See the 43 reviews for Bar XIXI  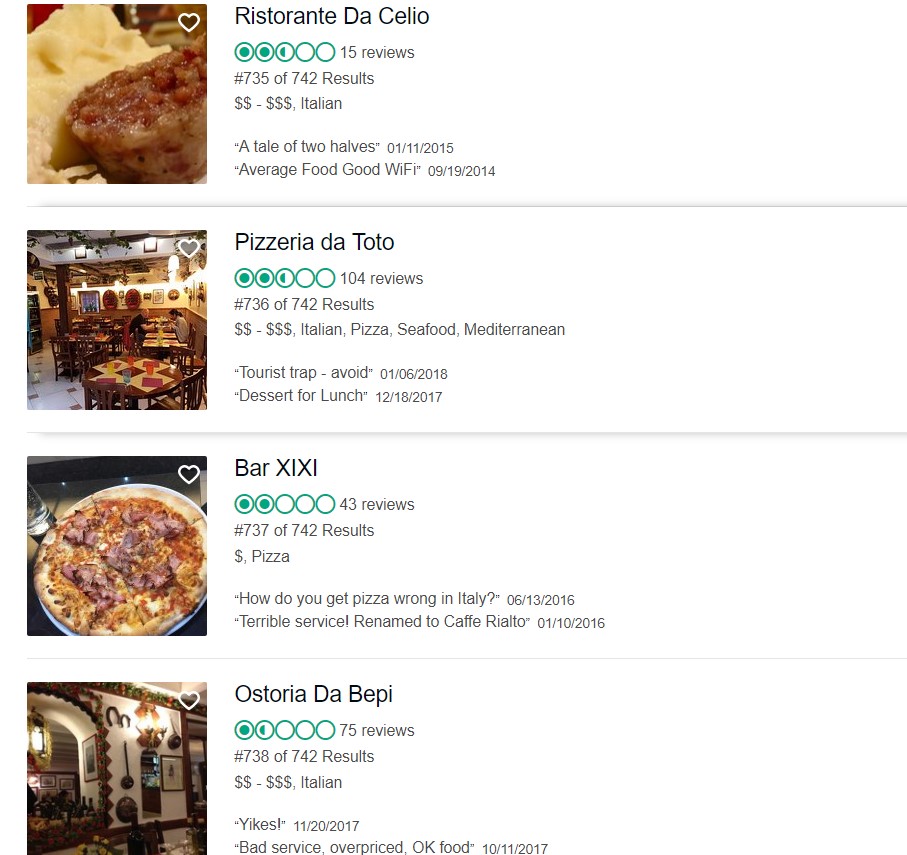coord(377,505)
